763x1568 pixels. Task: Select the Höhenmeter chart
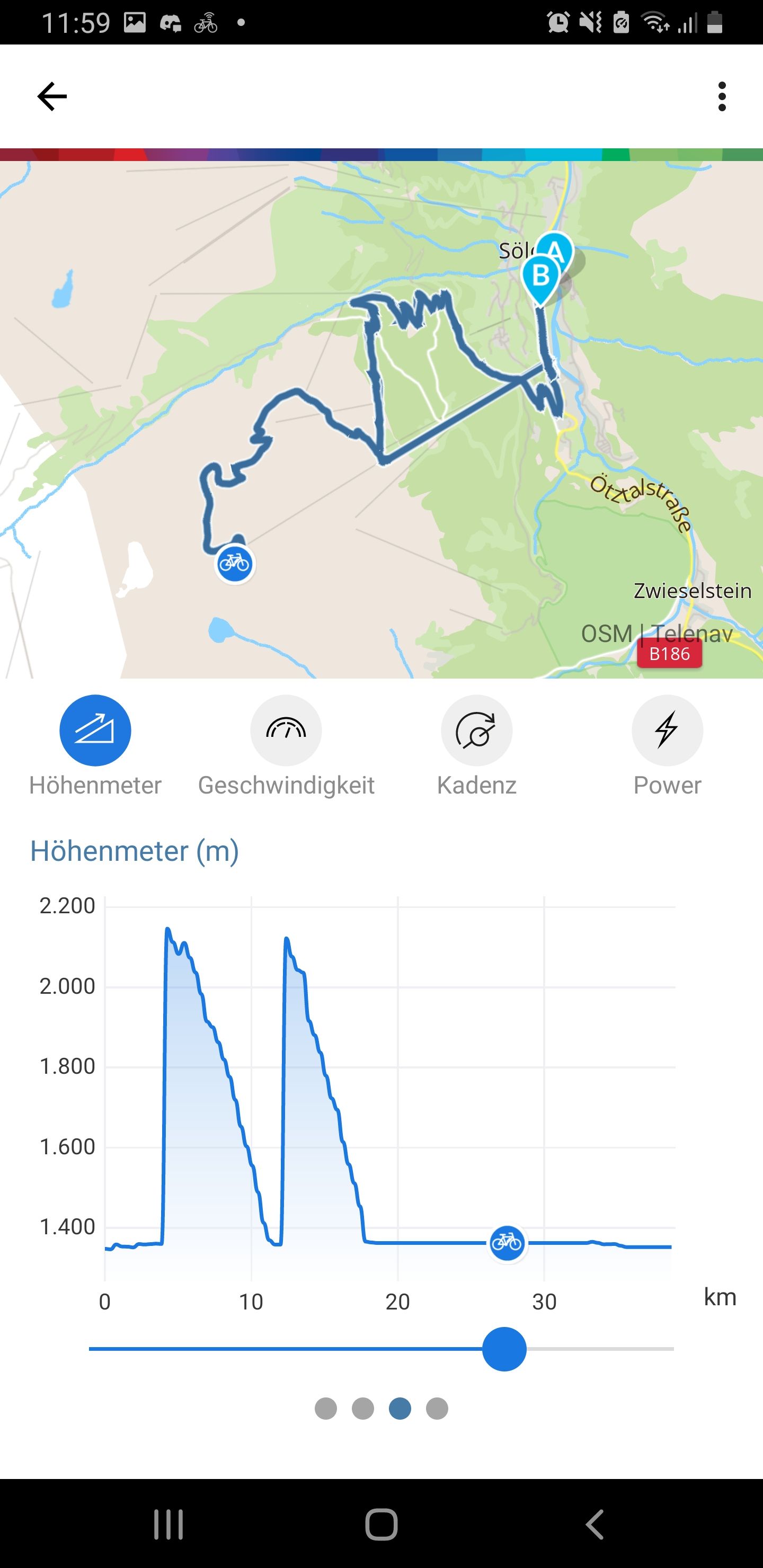click(x=95, y=730)
